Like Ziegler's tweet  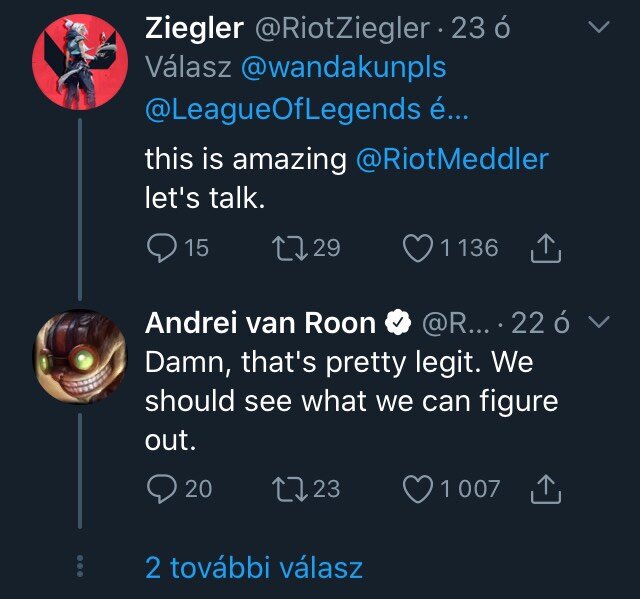[416, 246]
